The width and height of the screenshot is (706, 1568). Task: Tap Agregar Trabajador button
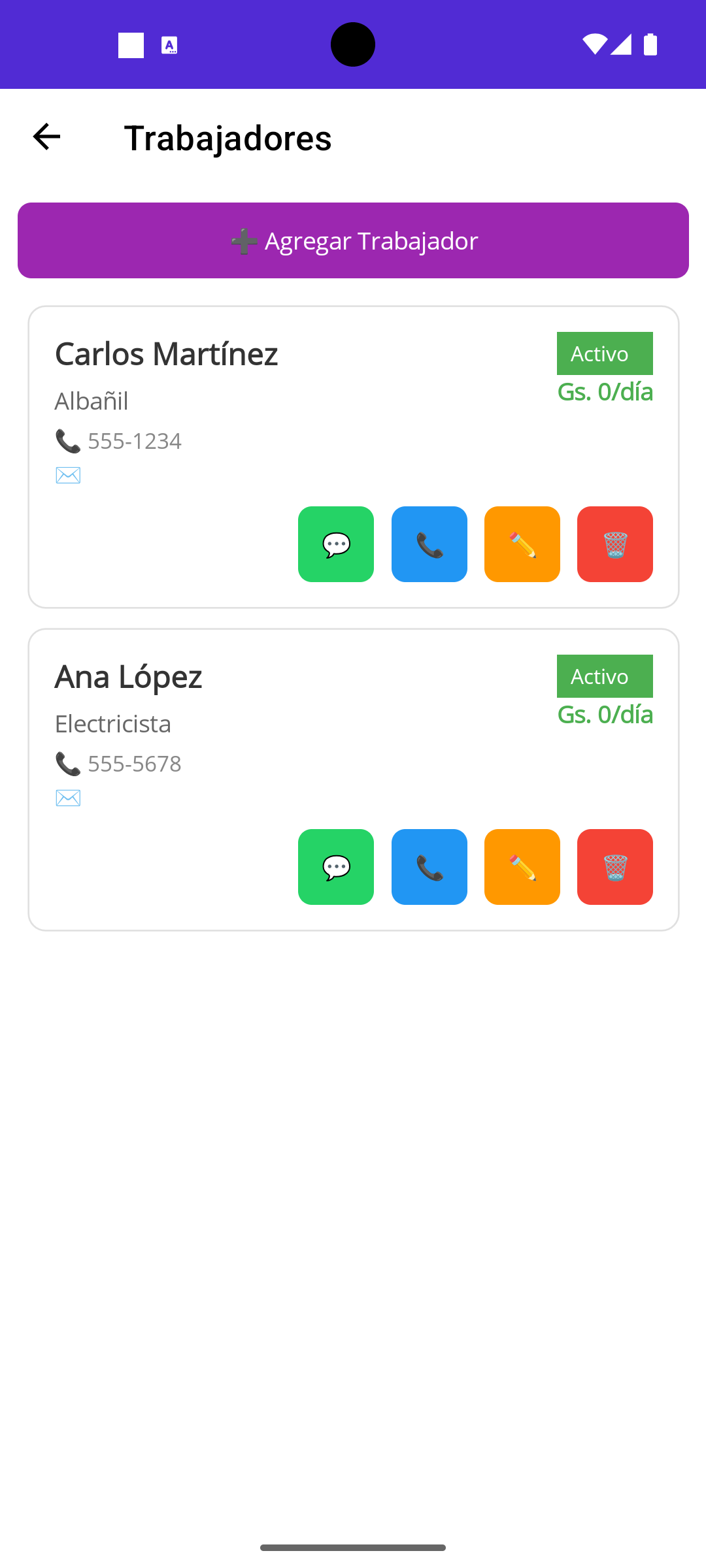(x=353, y=240)
